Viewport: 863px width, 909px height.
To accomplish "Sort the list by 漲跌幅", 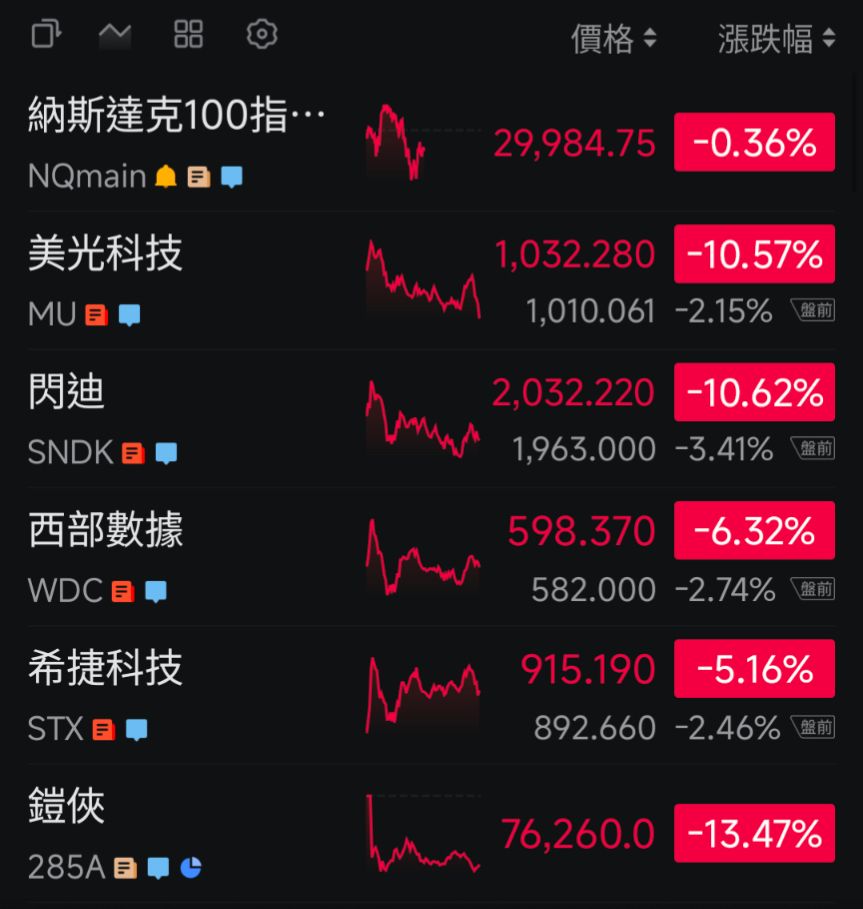I will pyautogui.click(x=777, y=39).
